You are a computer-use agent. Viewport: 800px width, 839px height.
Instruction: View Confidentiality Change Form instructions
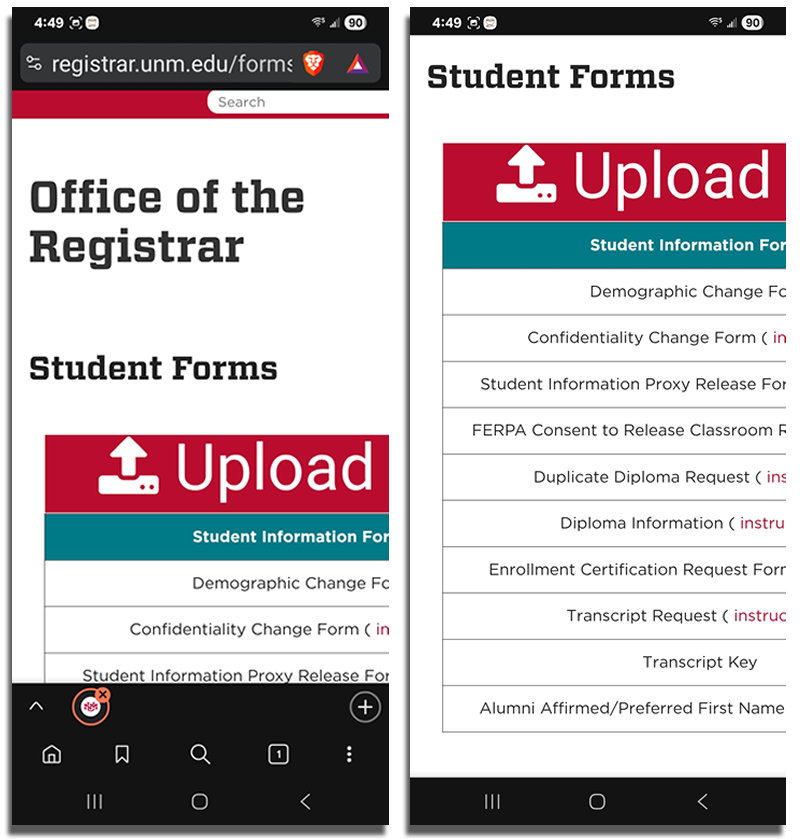(780, 338)
